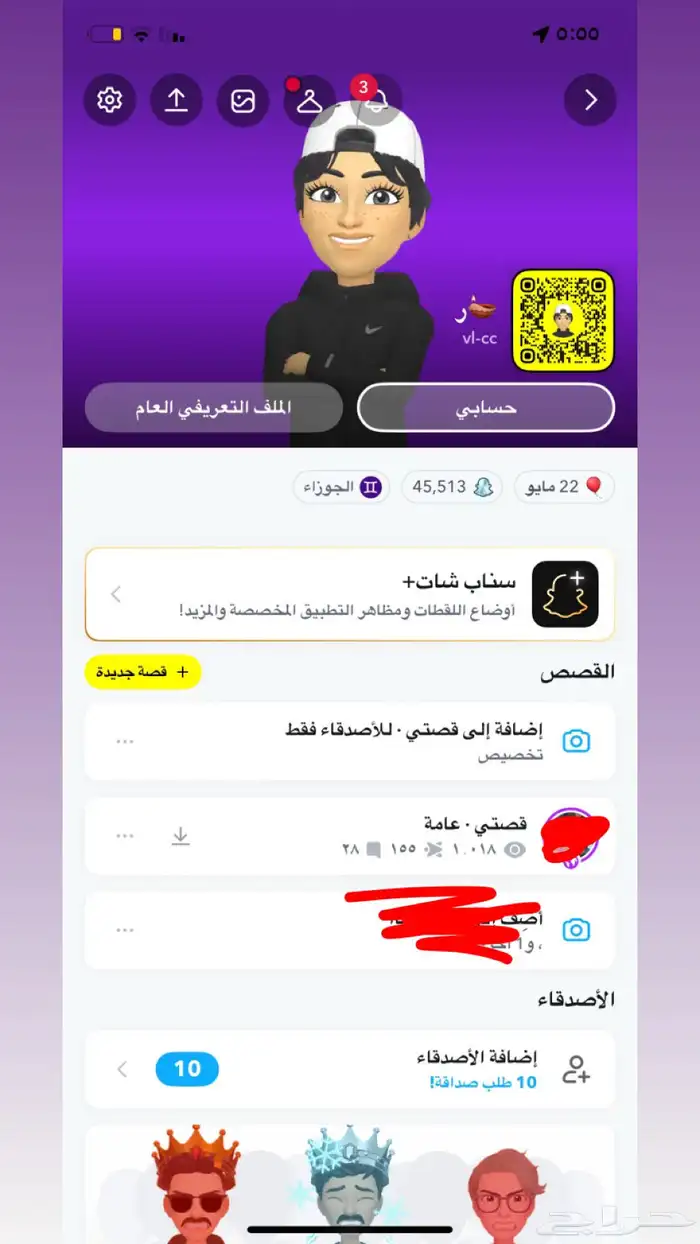Tap the share profile upload icon

[176, 100]
